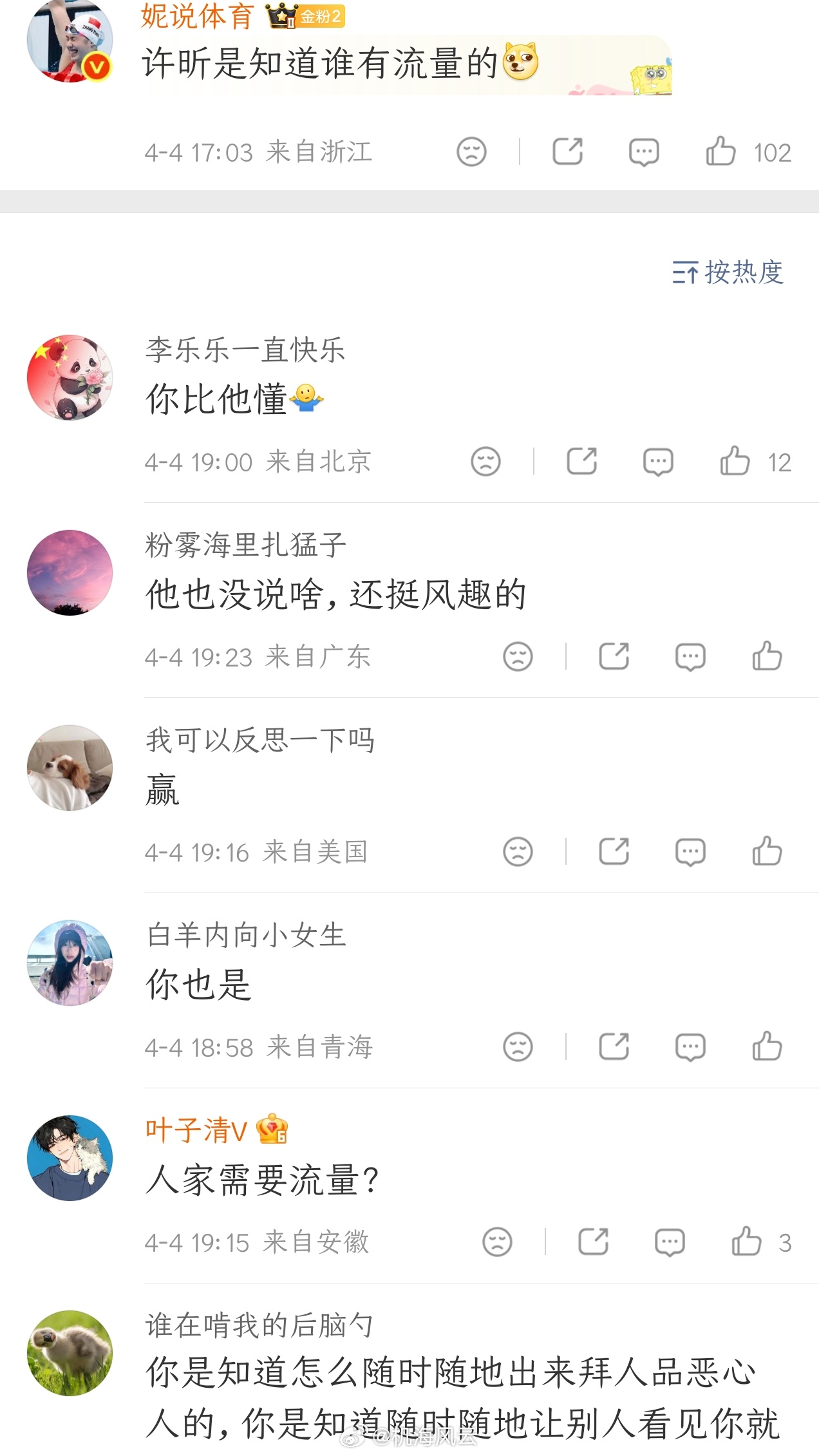The width and height of the screenshot is (819, 1456).
Task: Toggle like on '你比他懂' comment showing 12
Action: 736,461
